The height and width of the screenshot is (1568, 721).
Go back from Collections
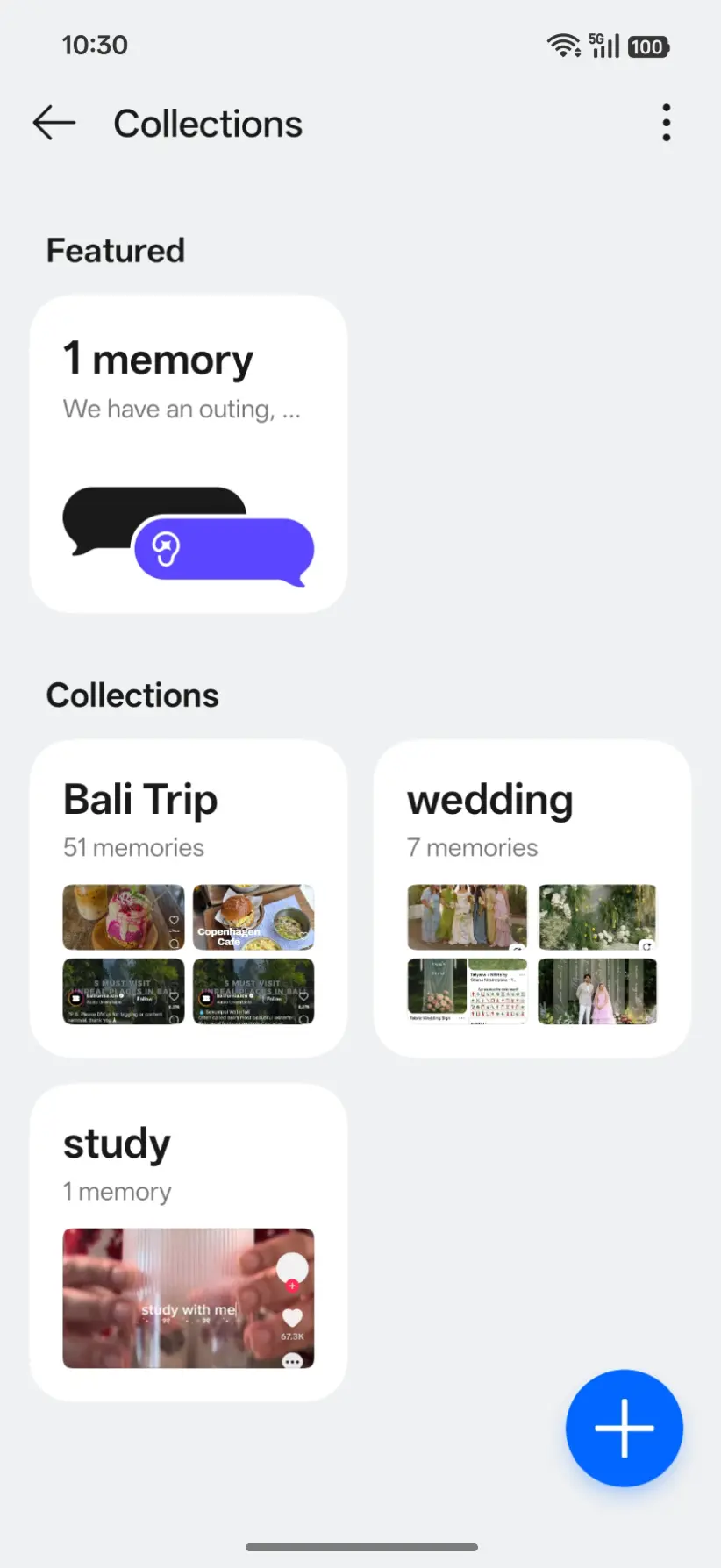(x=54, y=124)
